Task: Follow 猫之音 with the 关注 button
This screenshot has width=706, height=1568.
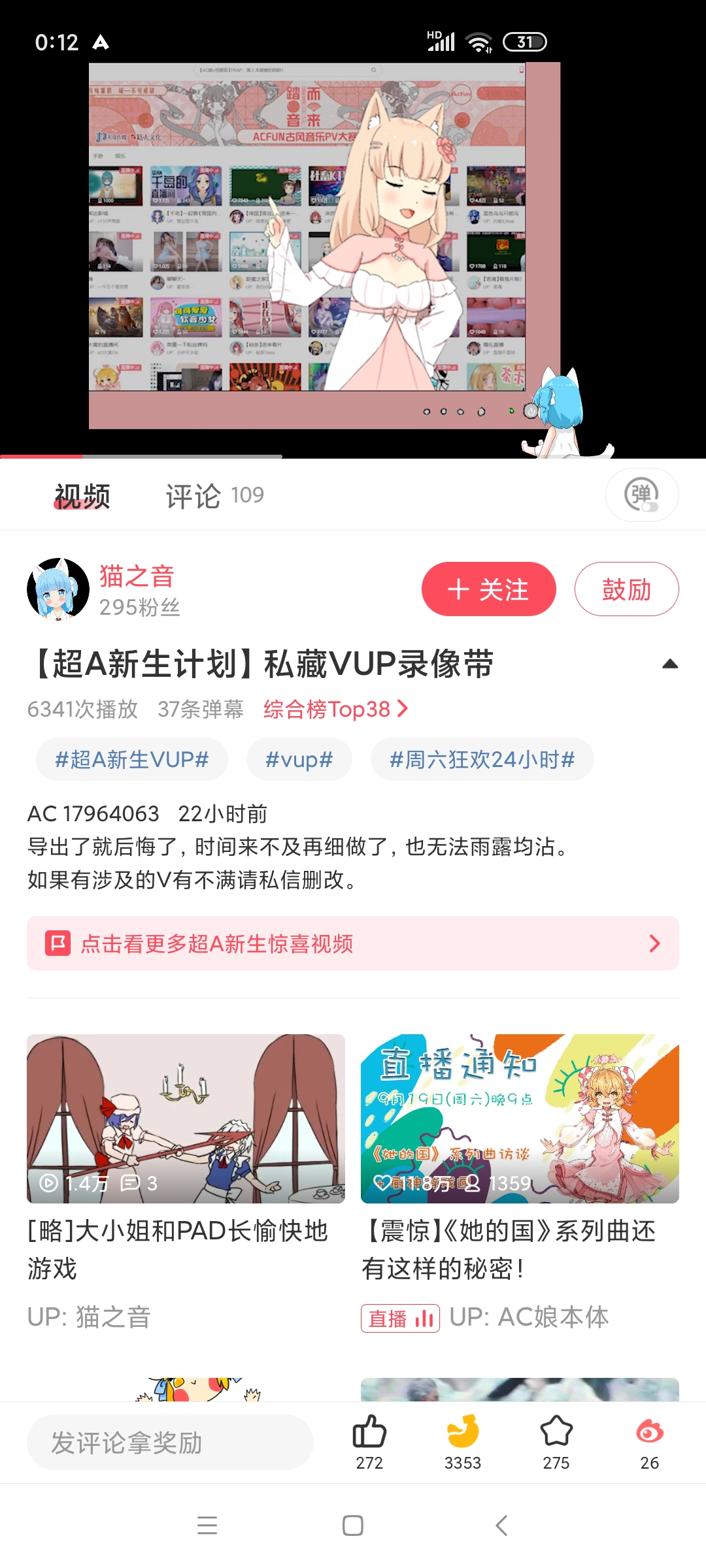Action: pyautogui.click(x=488, y=589)
